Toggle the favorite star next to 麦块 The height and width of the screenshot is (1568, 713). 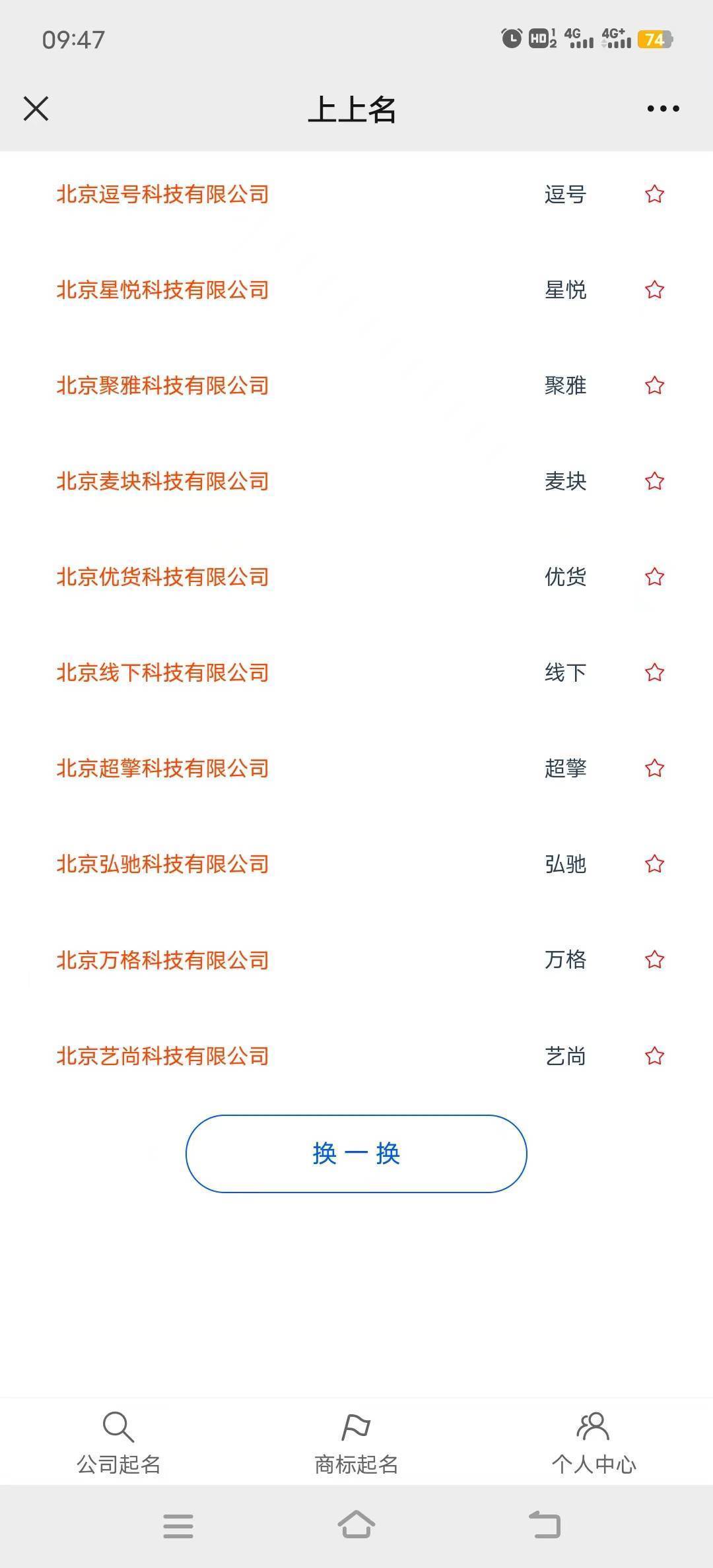[x=654, y=482]
